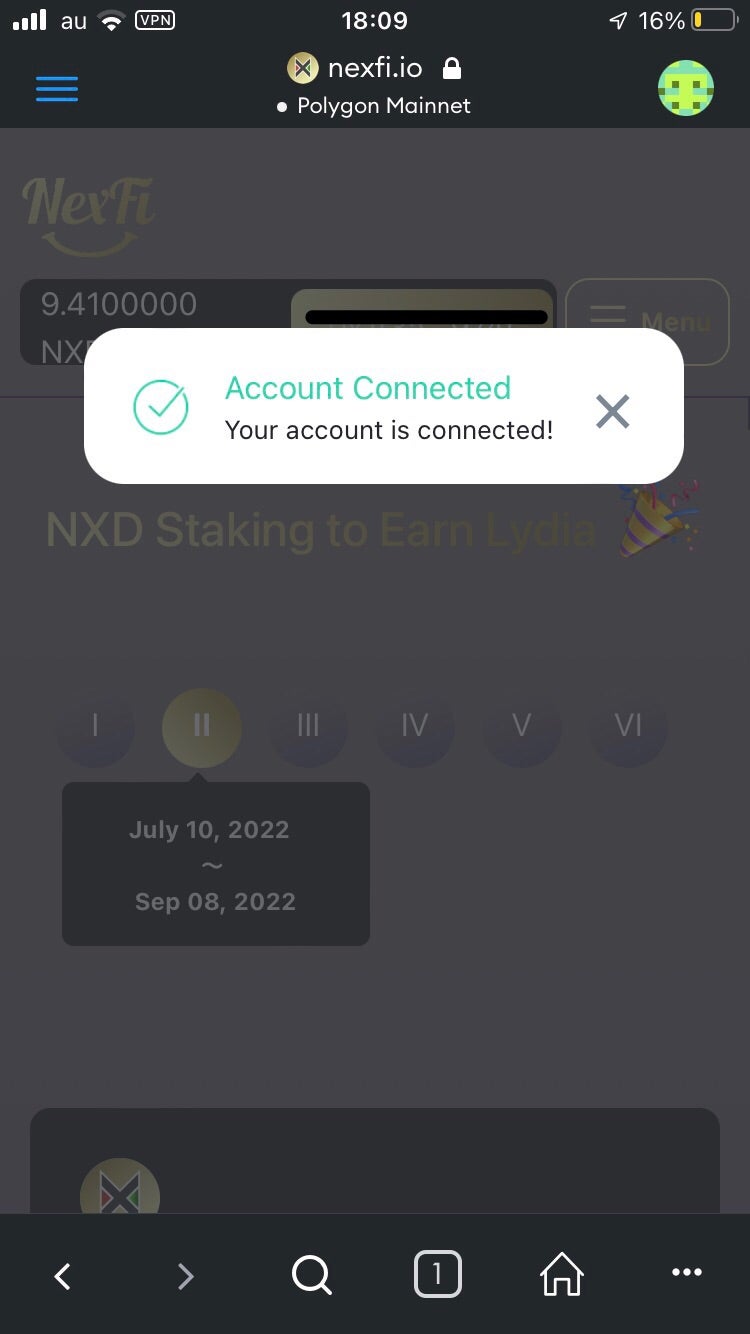Open the browser tabs switcher
The height and width of the screenshot is (1334, 750).
437,1275
